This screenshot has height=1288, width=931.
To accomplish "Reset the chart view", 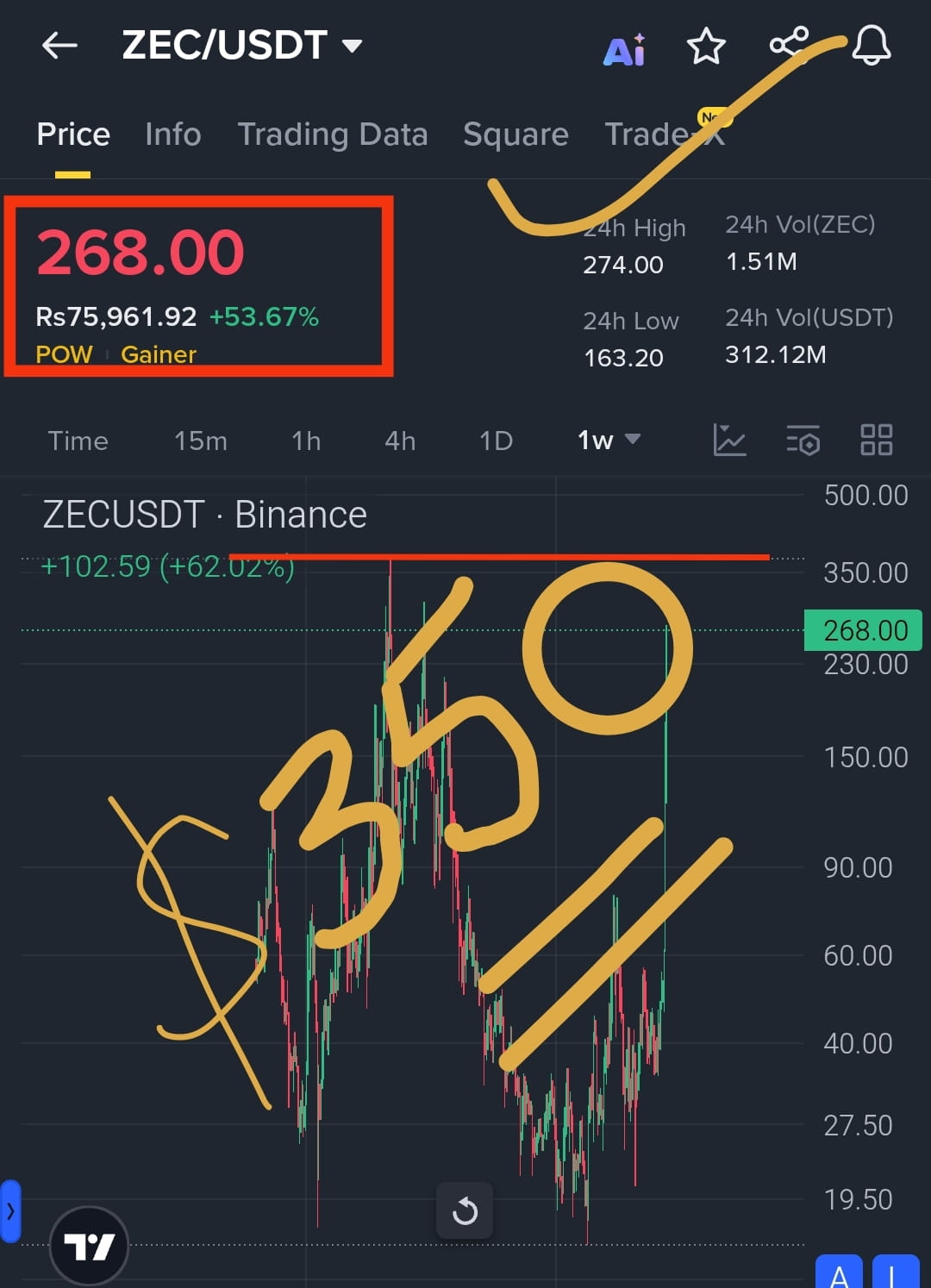I will (x=465, y=1210).
